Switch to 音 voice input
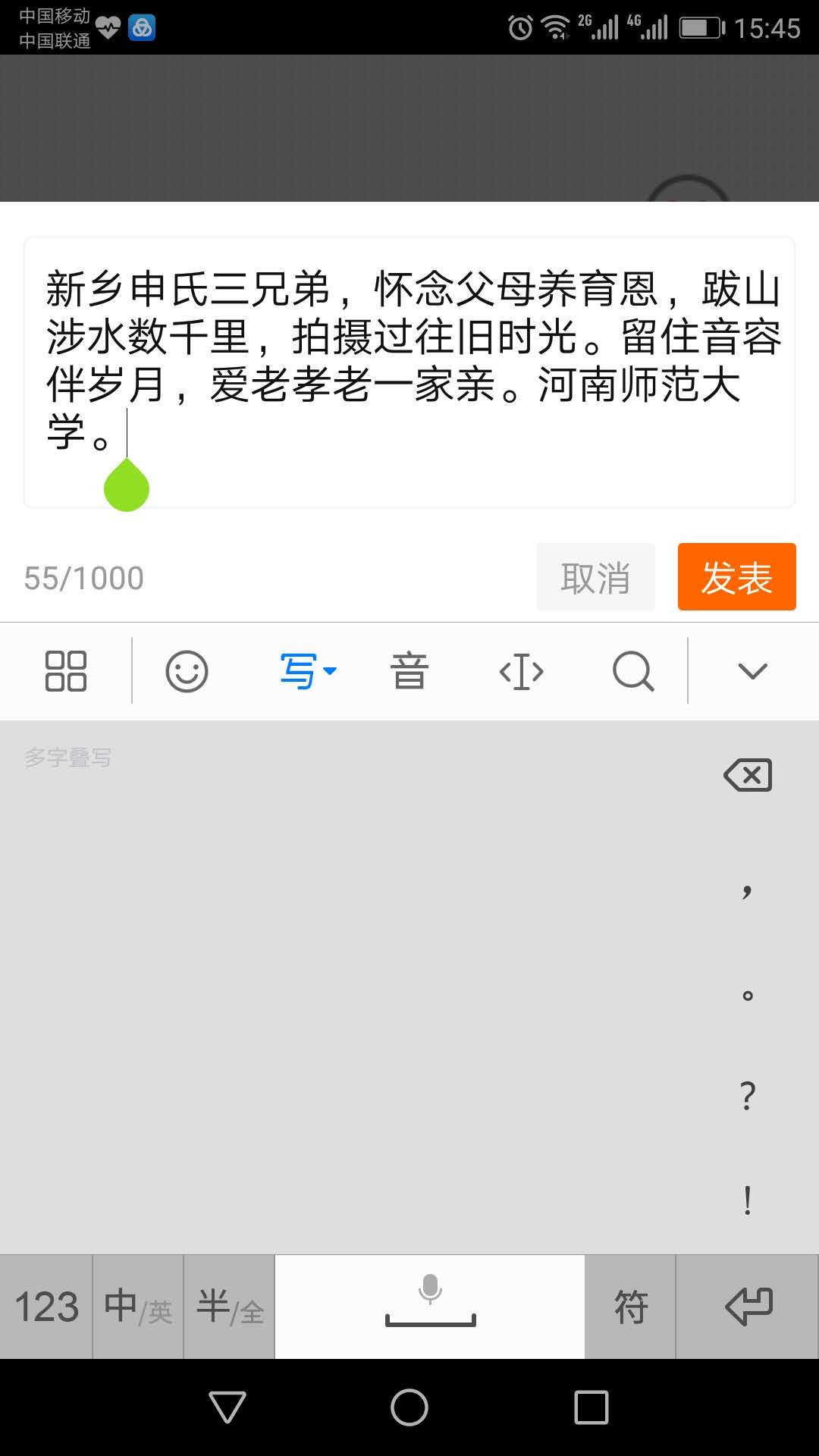 point(409,671)
